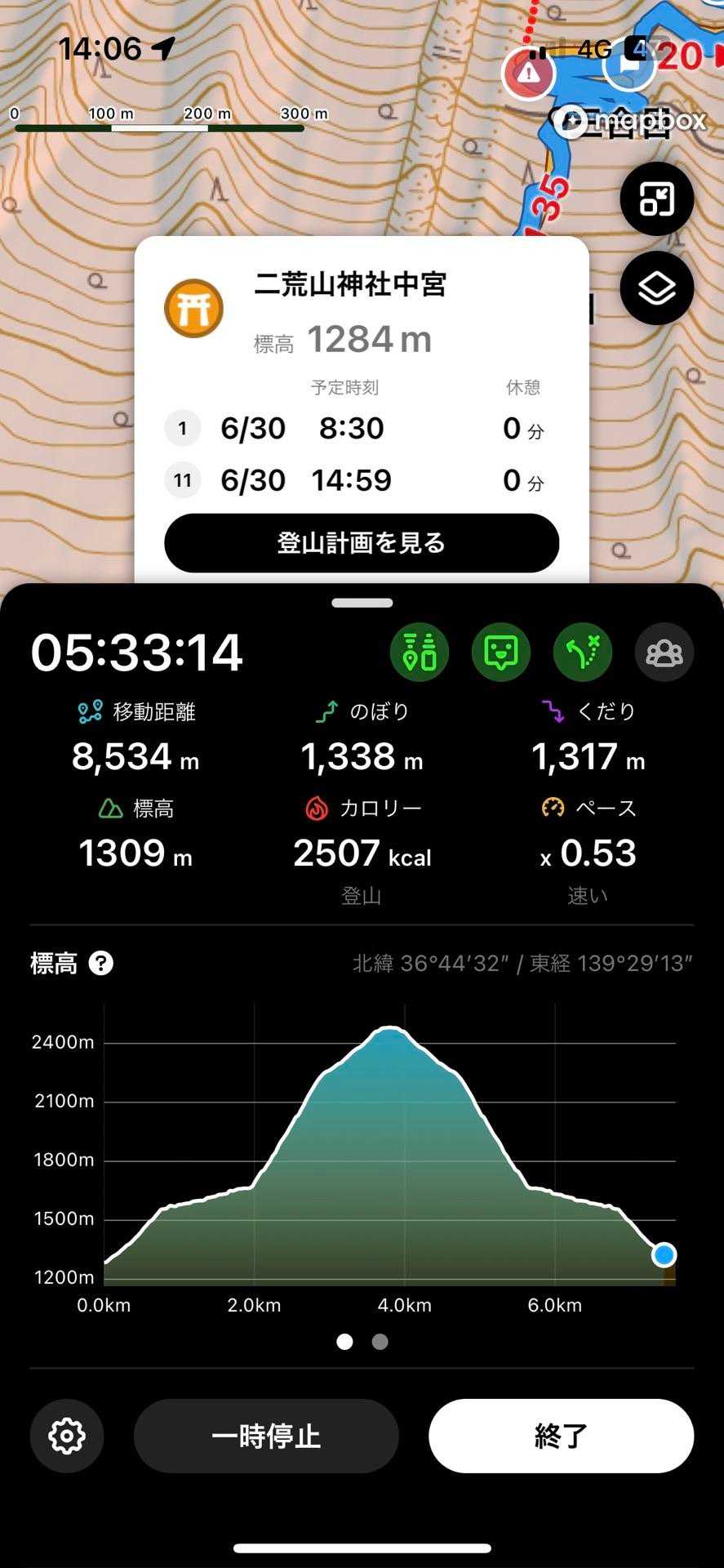This screenshot has width=724, height=1568.
Task: Open map layers selector
Action: pyautogui.click(x=656, y=288)
